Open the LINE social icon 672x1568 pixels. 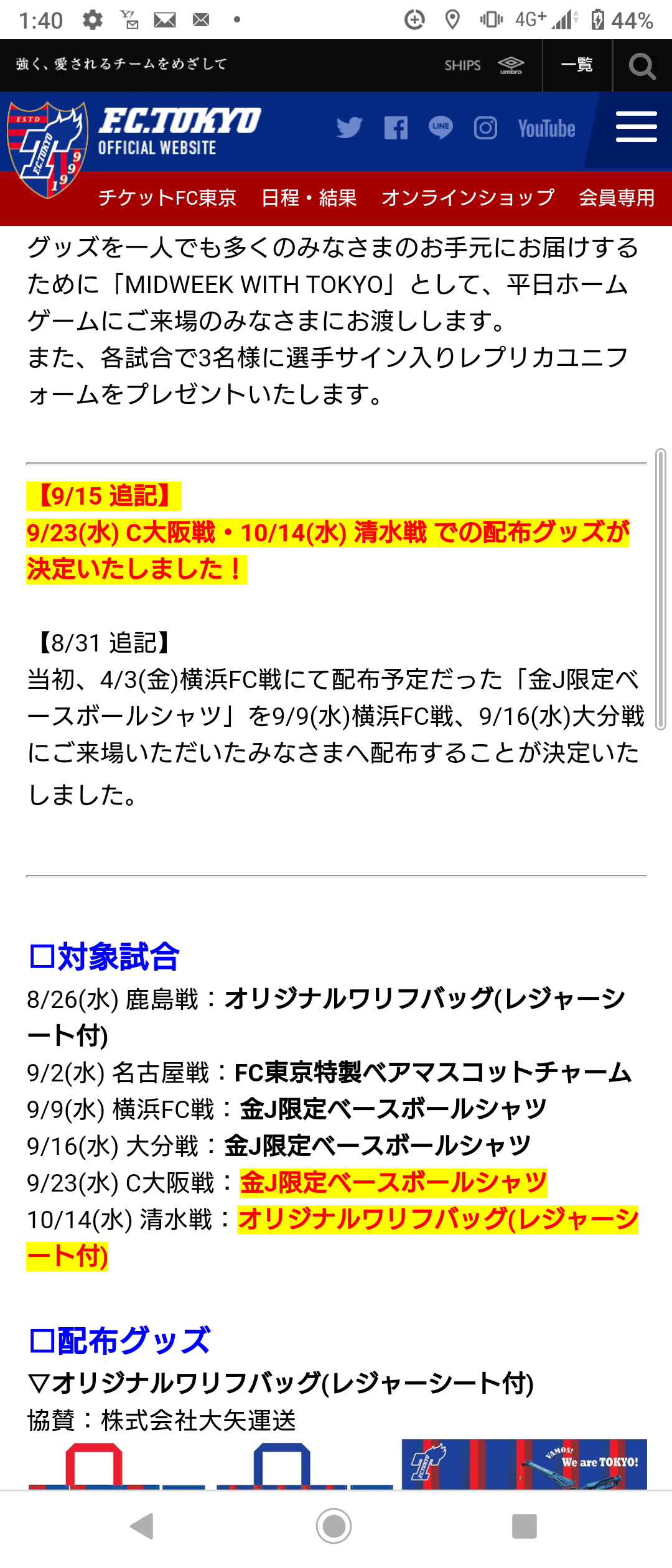coord(441,128)
